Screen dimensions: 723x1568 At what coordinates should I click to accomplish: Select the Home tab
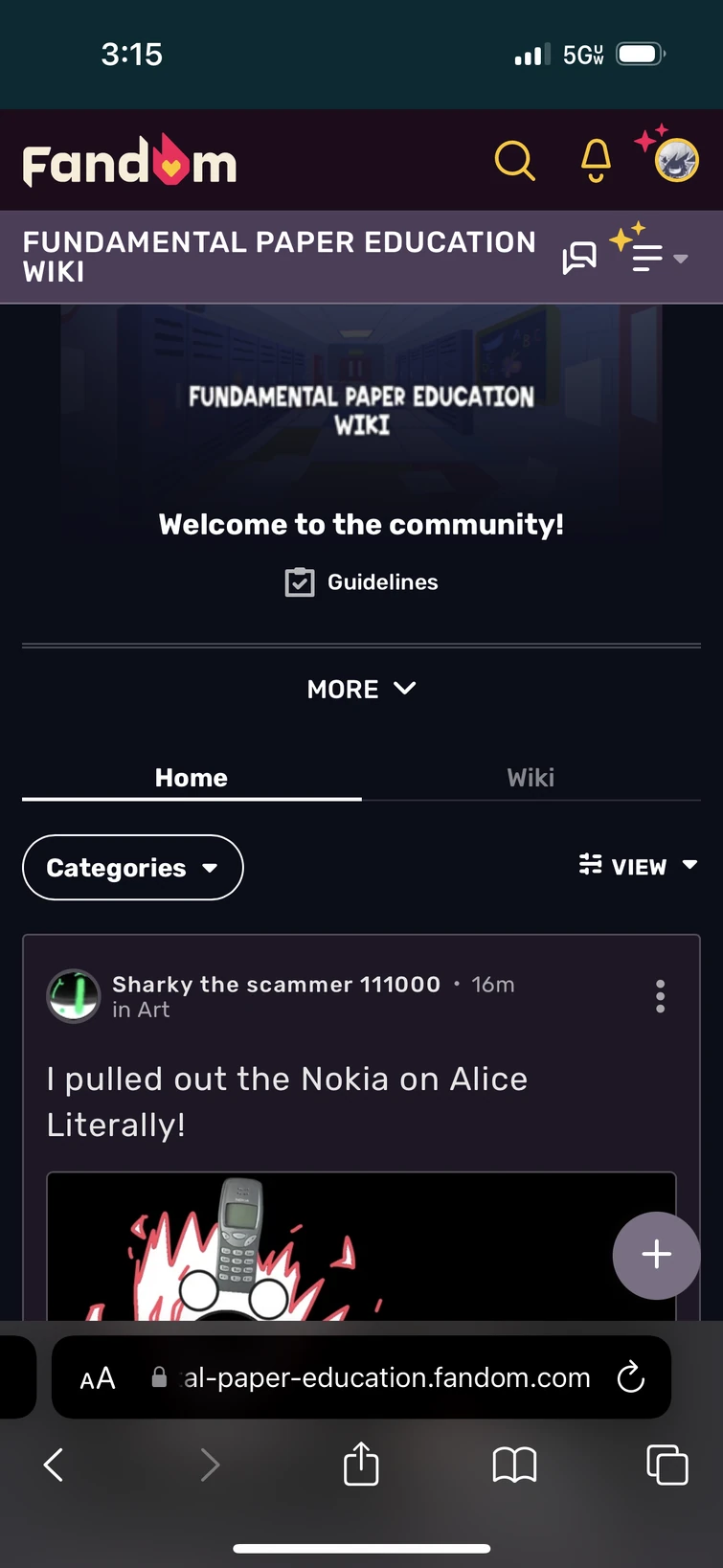click(x=192, y=778)
